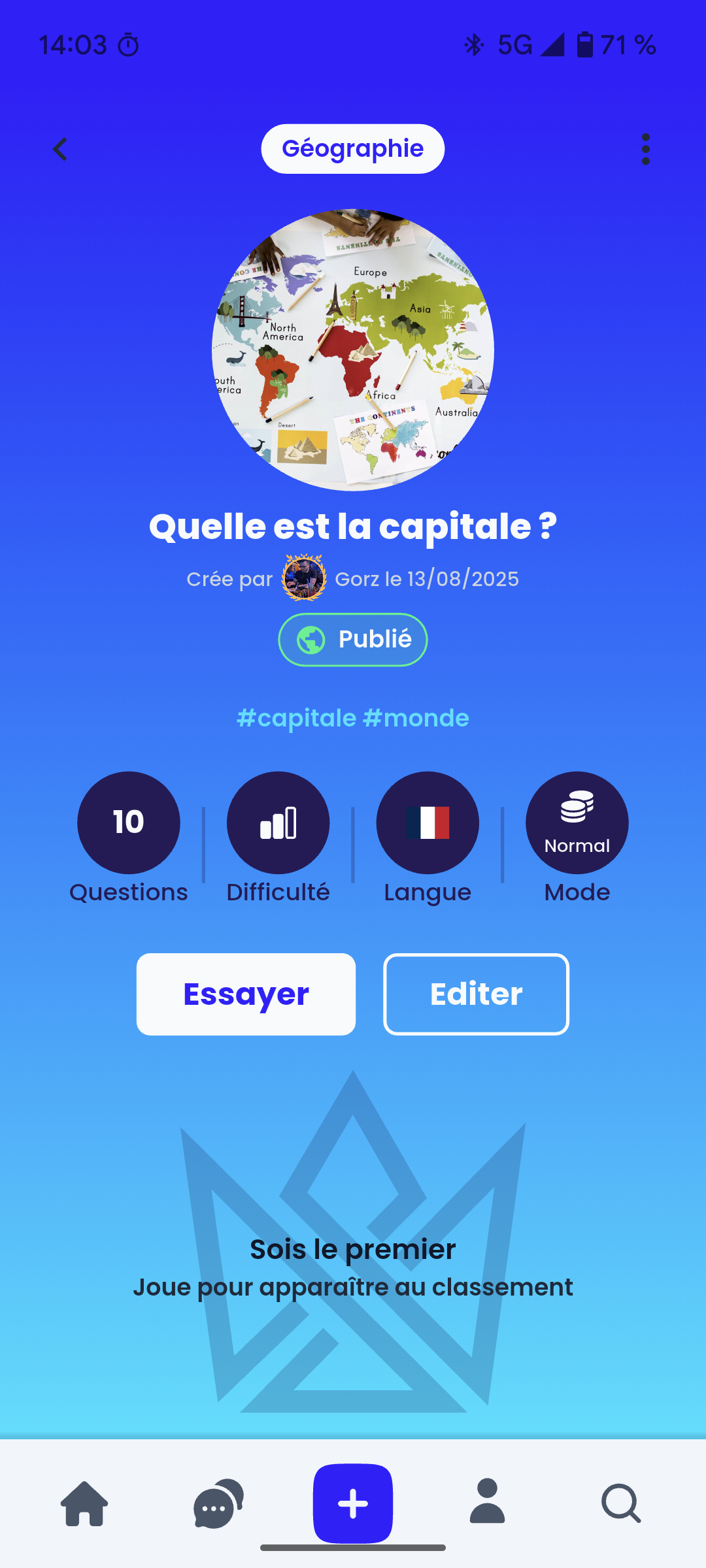Create a new quiz with plus button
Viewport: 706px width, 1568px height.
pyautogui.click(x=353, y=1503)
